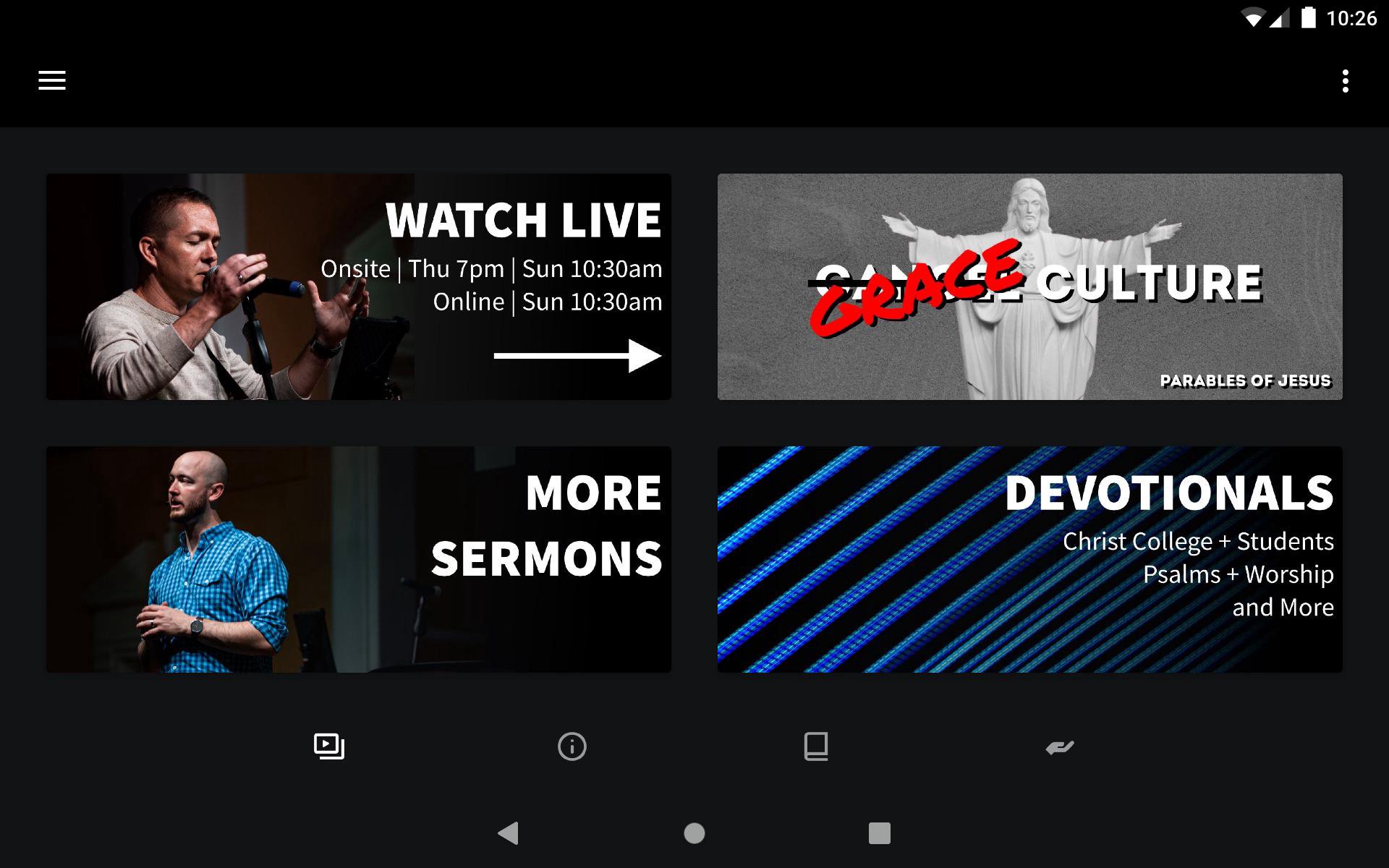Return to the device home screen
The width and height of the screenshot is (1389, 868).
pyautogui.click(x=694, y=833)
